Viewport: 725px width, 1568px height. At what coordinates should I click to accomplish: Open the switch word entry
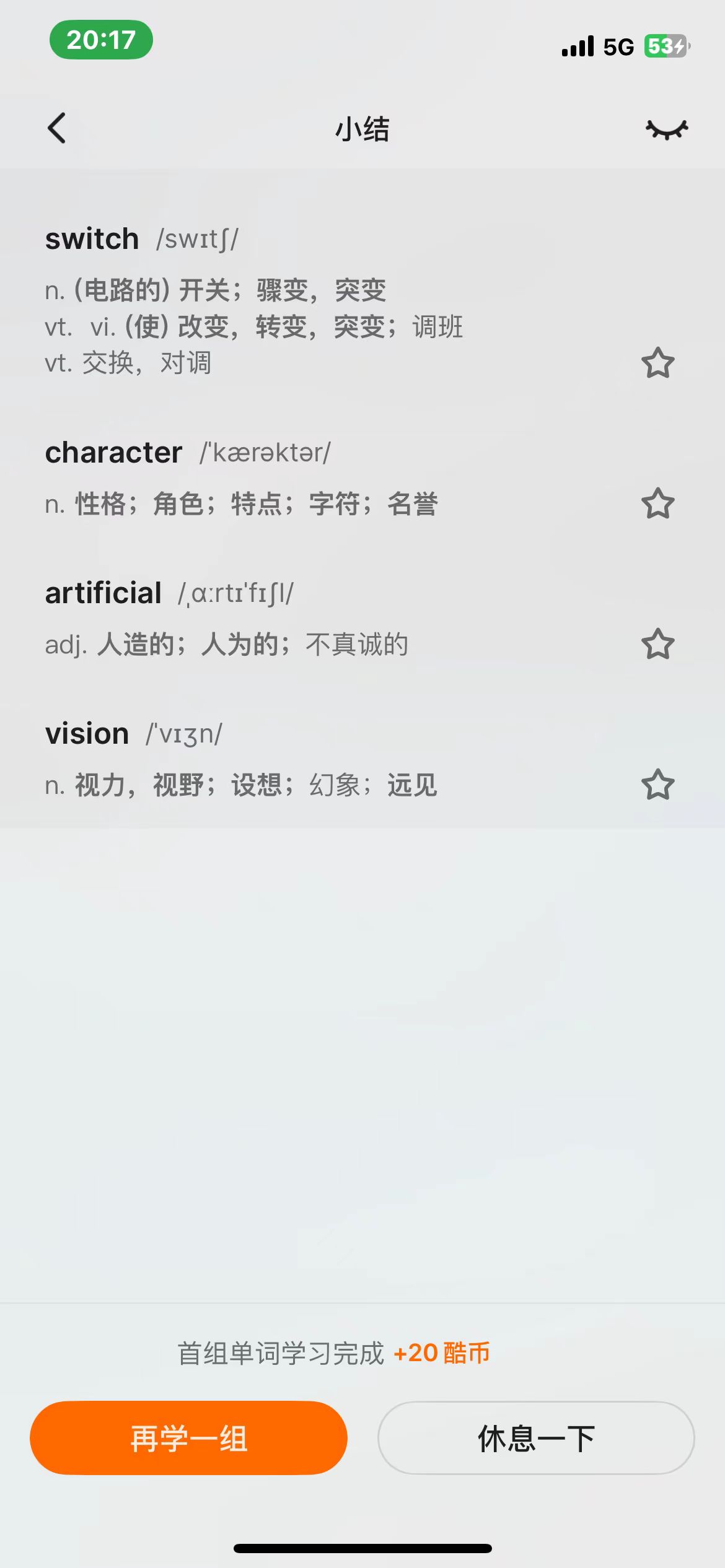pyautogui.click(x=92, y=239)
